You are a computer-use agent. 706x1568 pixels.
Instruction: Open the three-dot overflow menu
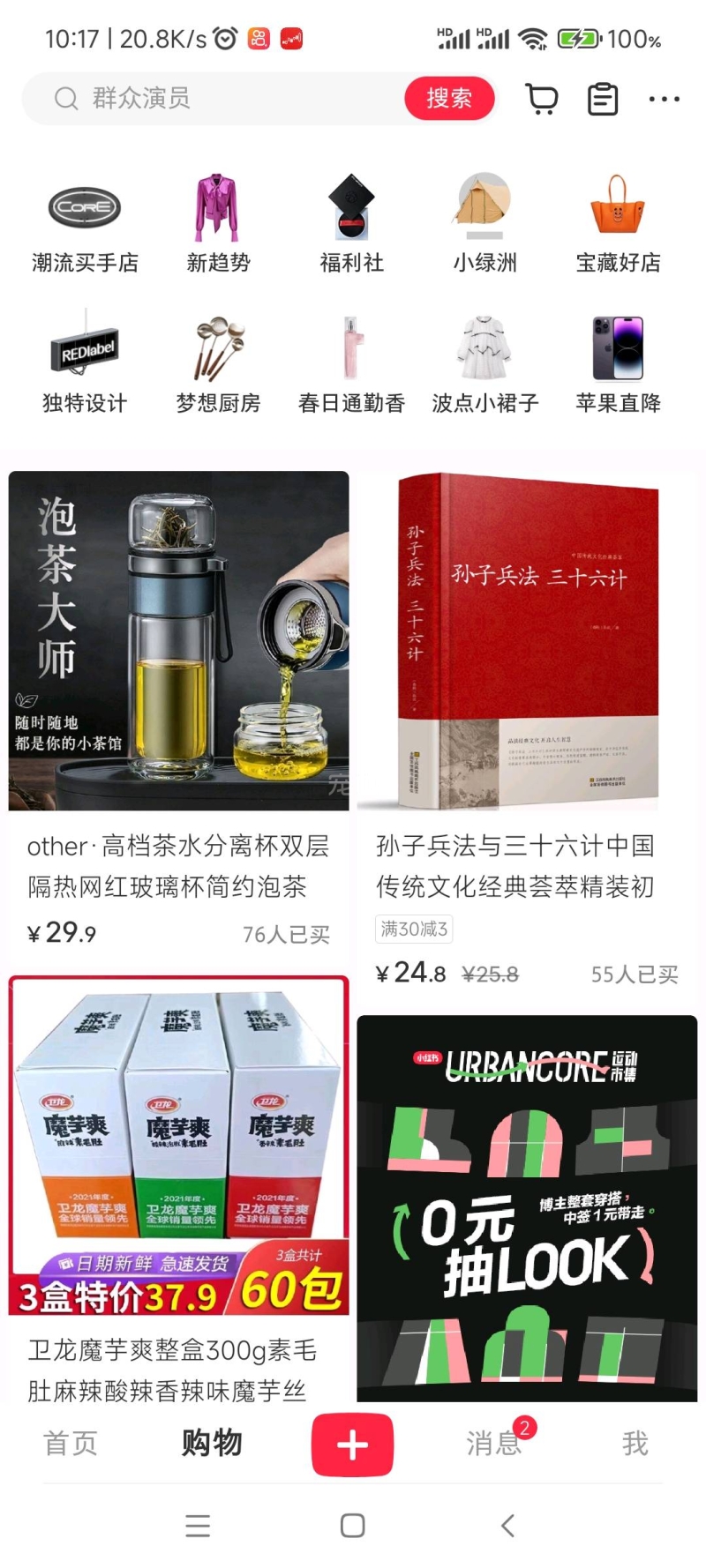click(664, 99)
